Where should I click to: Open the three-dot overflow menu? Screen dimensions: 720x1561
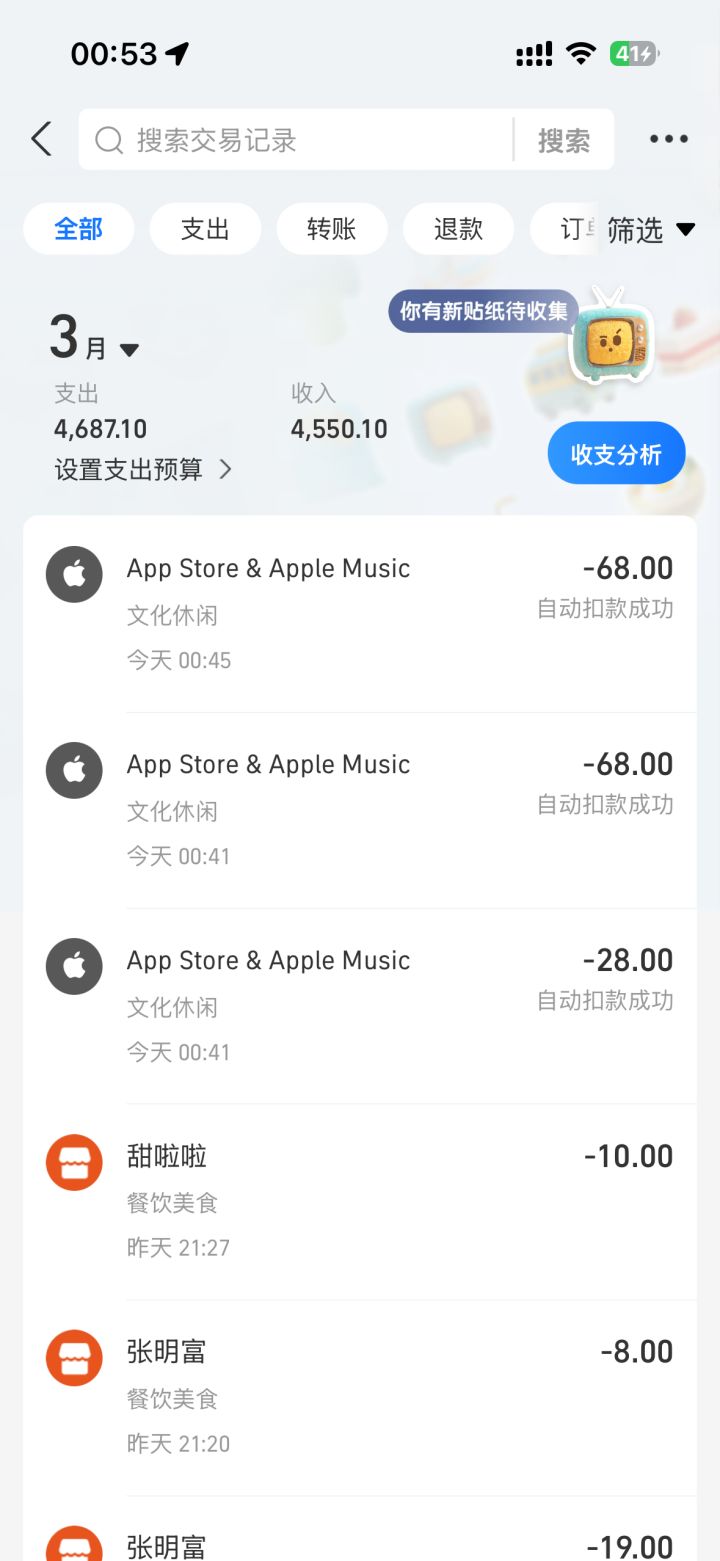pyautogui.click(x=668, y=139)
